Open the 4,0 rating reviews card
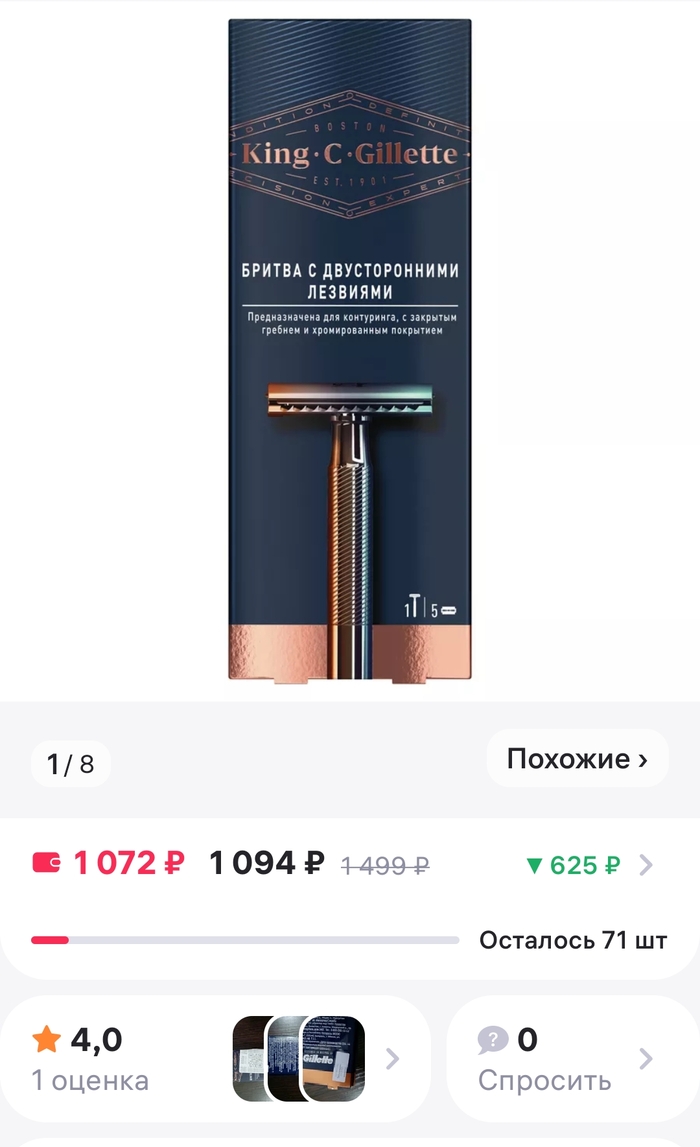 215,1058
